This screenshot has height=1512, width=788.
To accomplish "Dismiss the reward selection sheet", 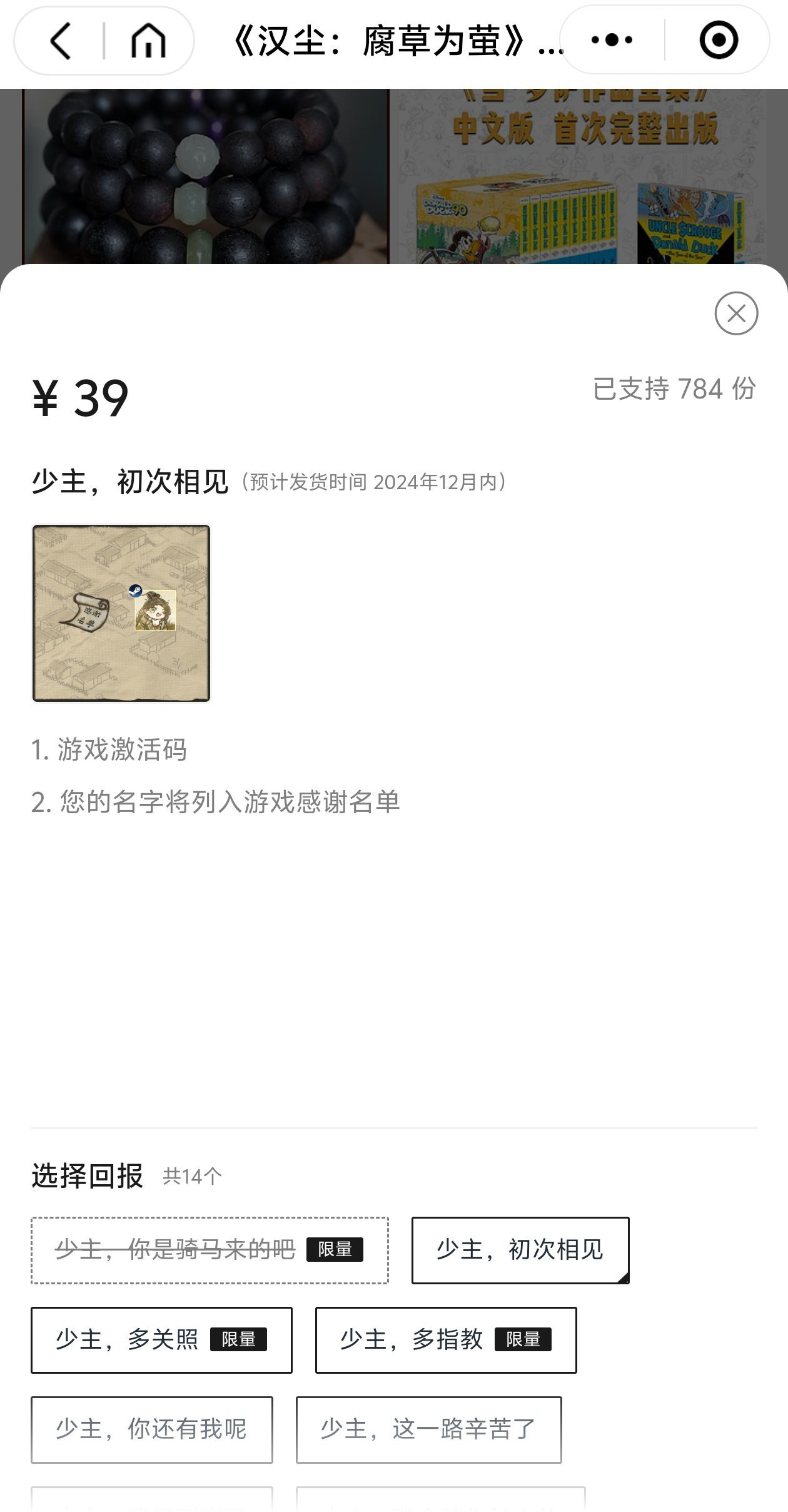I will [x=736, y=313].
